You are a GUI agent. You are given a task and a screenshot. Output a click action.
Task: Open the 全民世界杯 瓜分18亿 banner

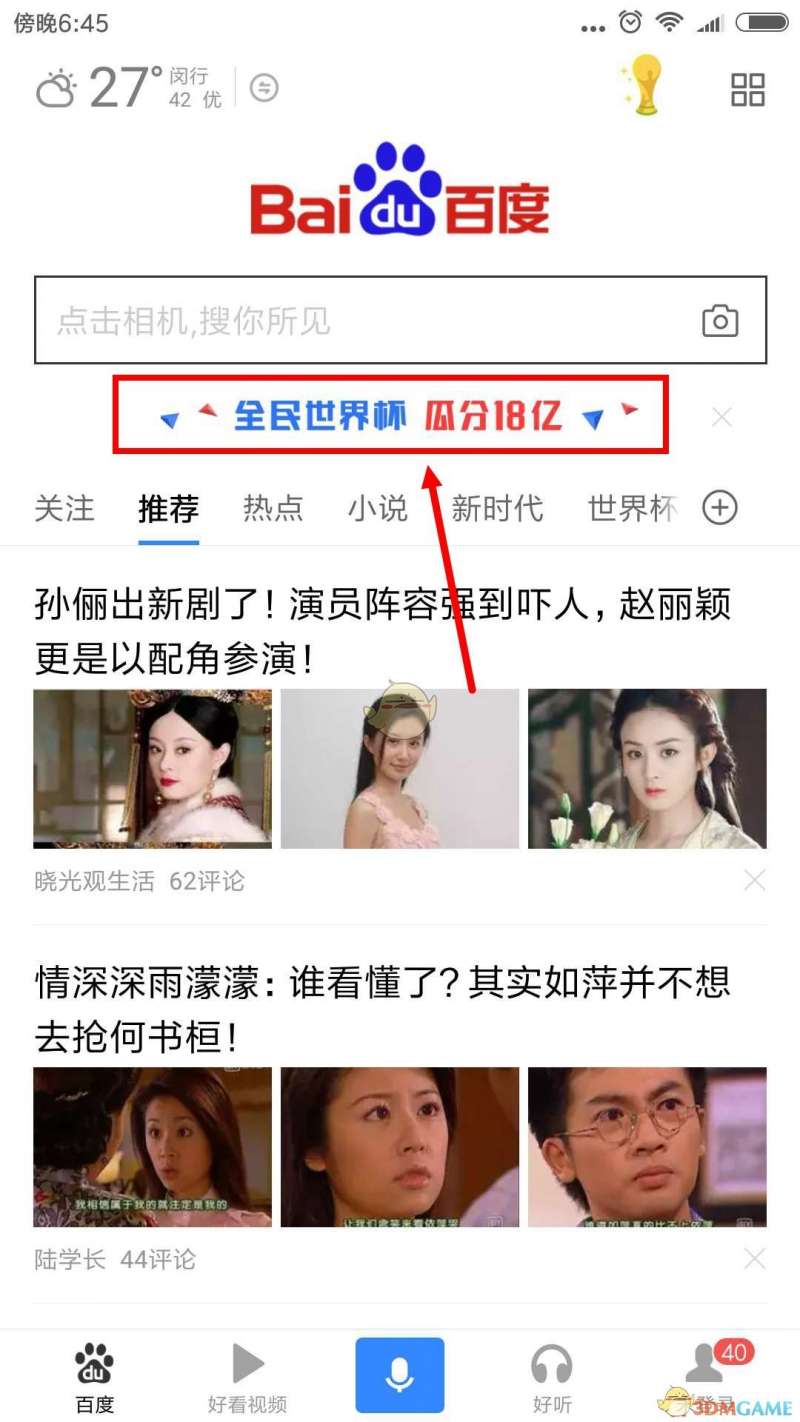(390, 415)
